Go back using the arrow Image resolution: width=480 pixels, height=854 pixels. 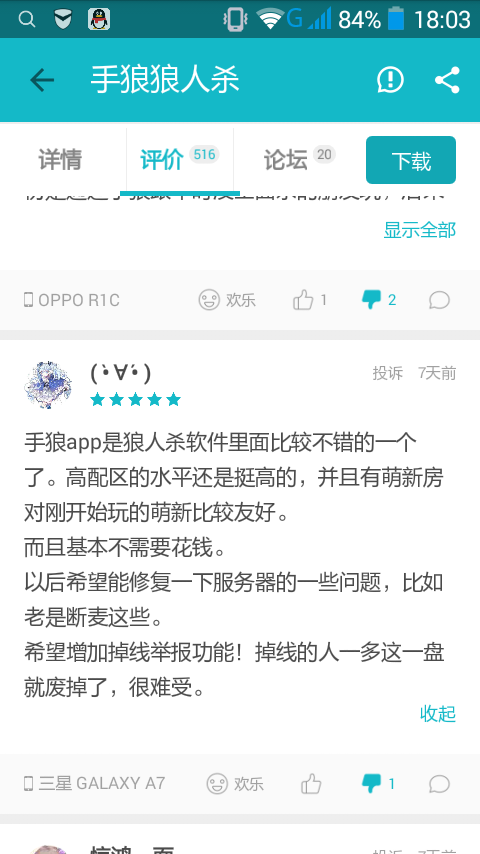(42, 81)
